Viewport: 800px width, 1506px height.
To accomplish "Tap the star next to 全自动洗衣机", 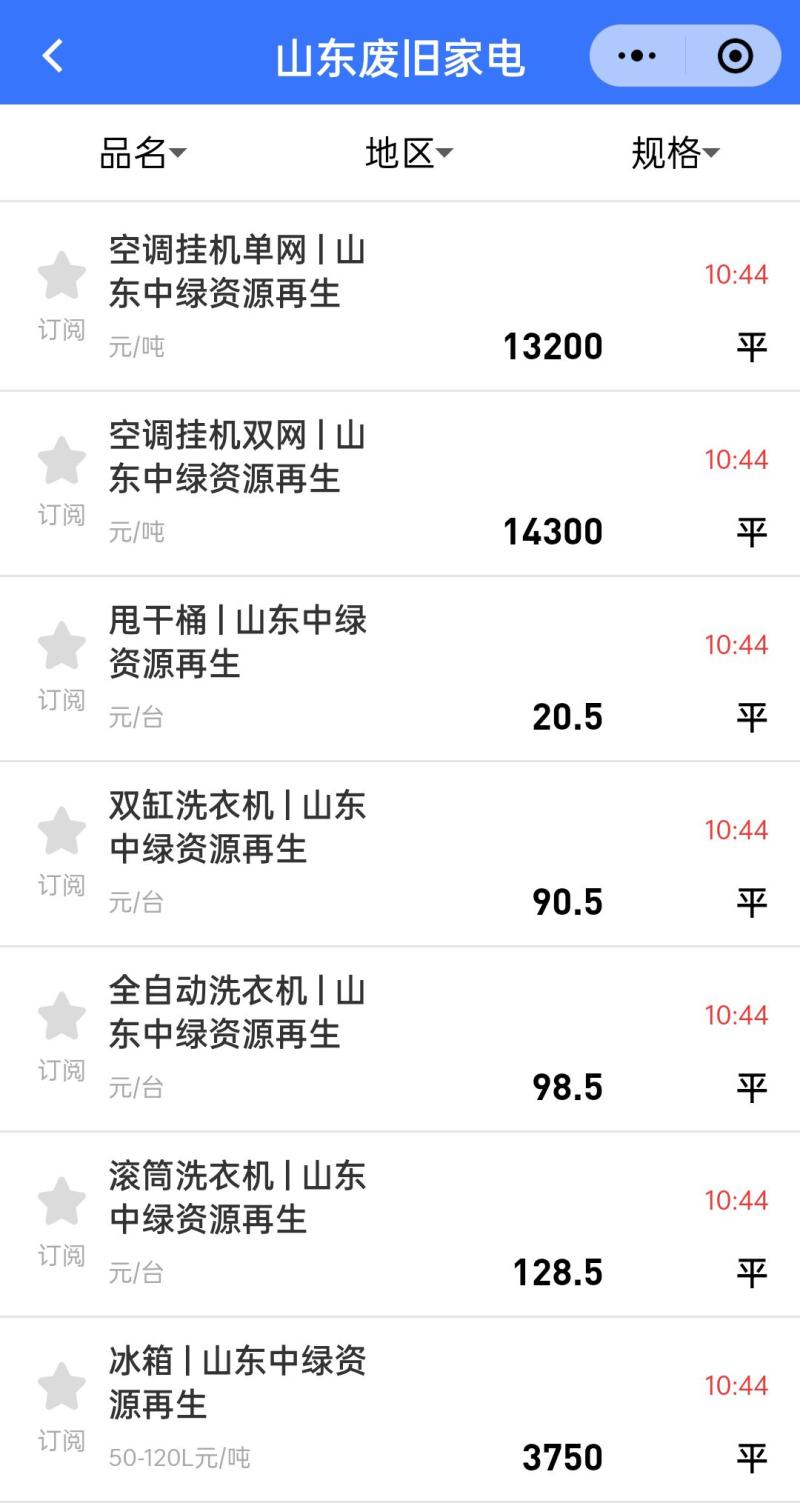I will (61, 1017).
